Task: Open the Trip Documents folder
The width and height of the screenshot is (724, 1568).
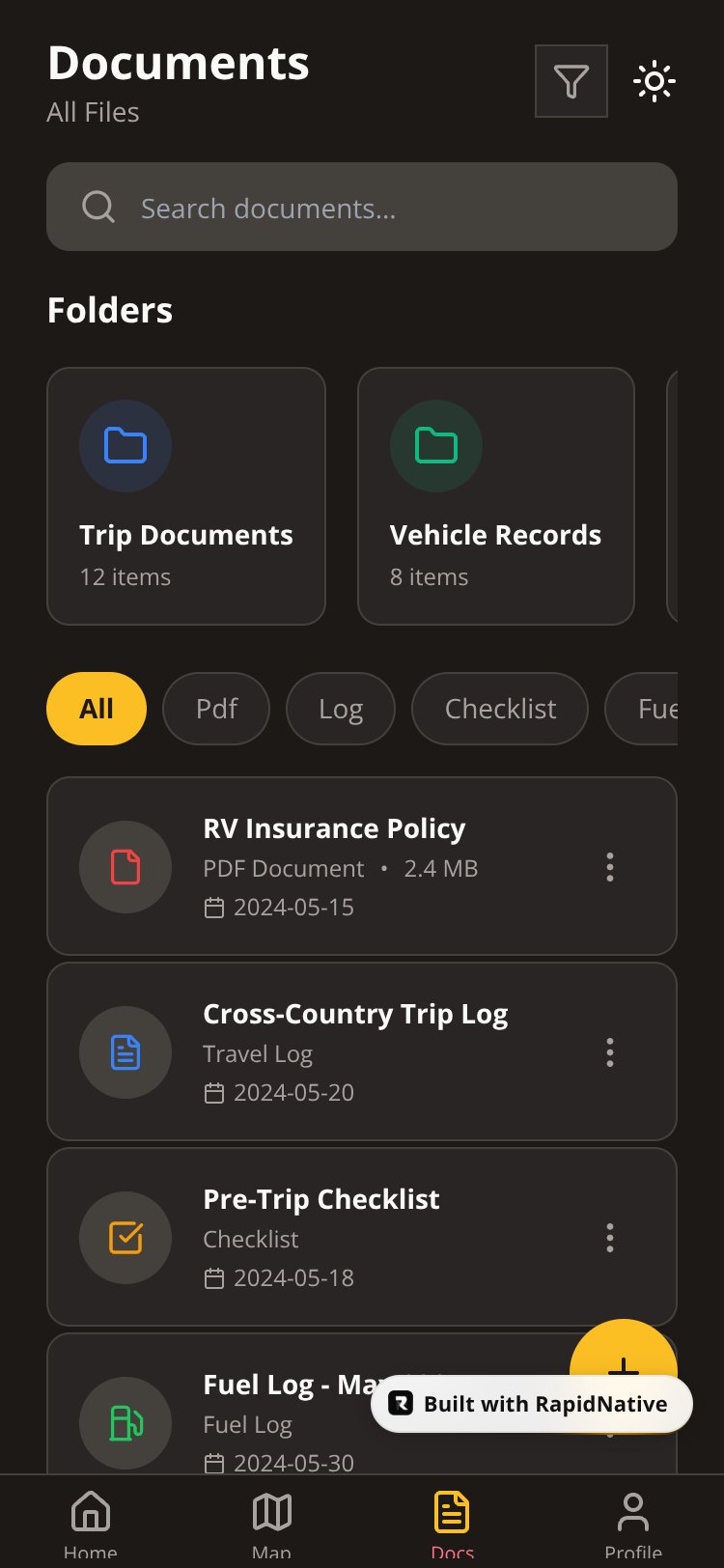Action: click(x=186, y=496)
